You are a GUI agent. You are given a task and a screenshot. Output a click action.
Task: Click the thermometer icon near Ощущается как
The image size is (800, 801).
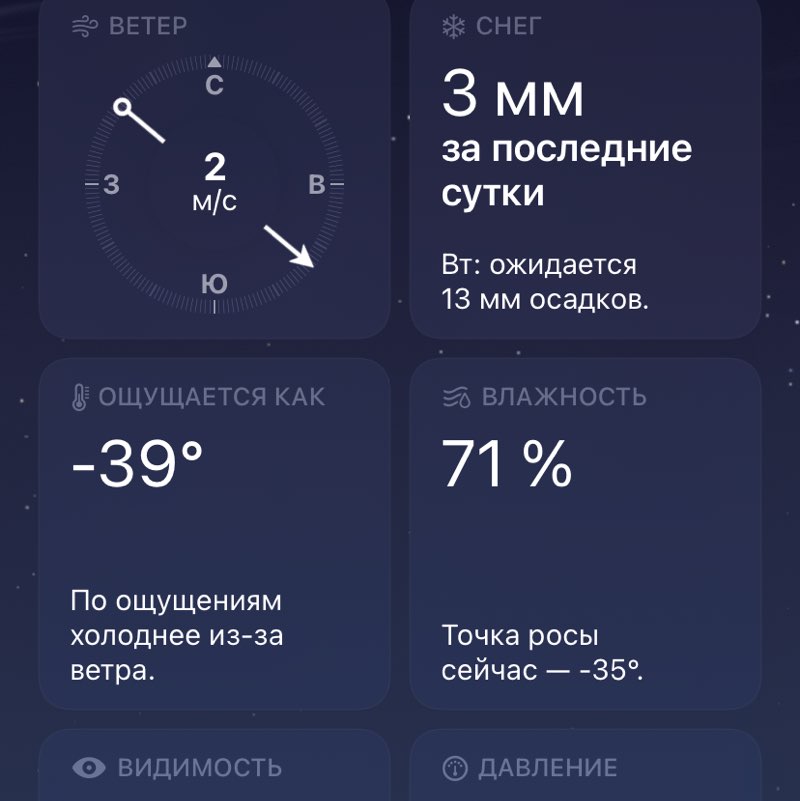81,396
